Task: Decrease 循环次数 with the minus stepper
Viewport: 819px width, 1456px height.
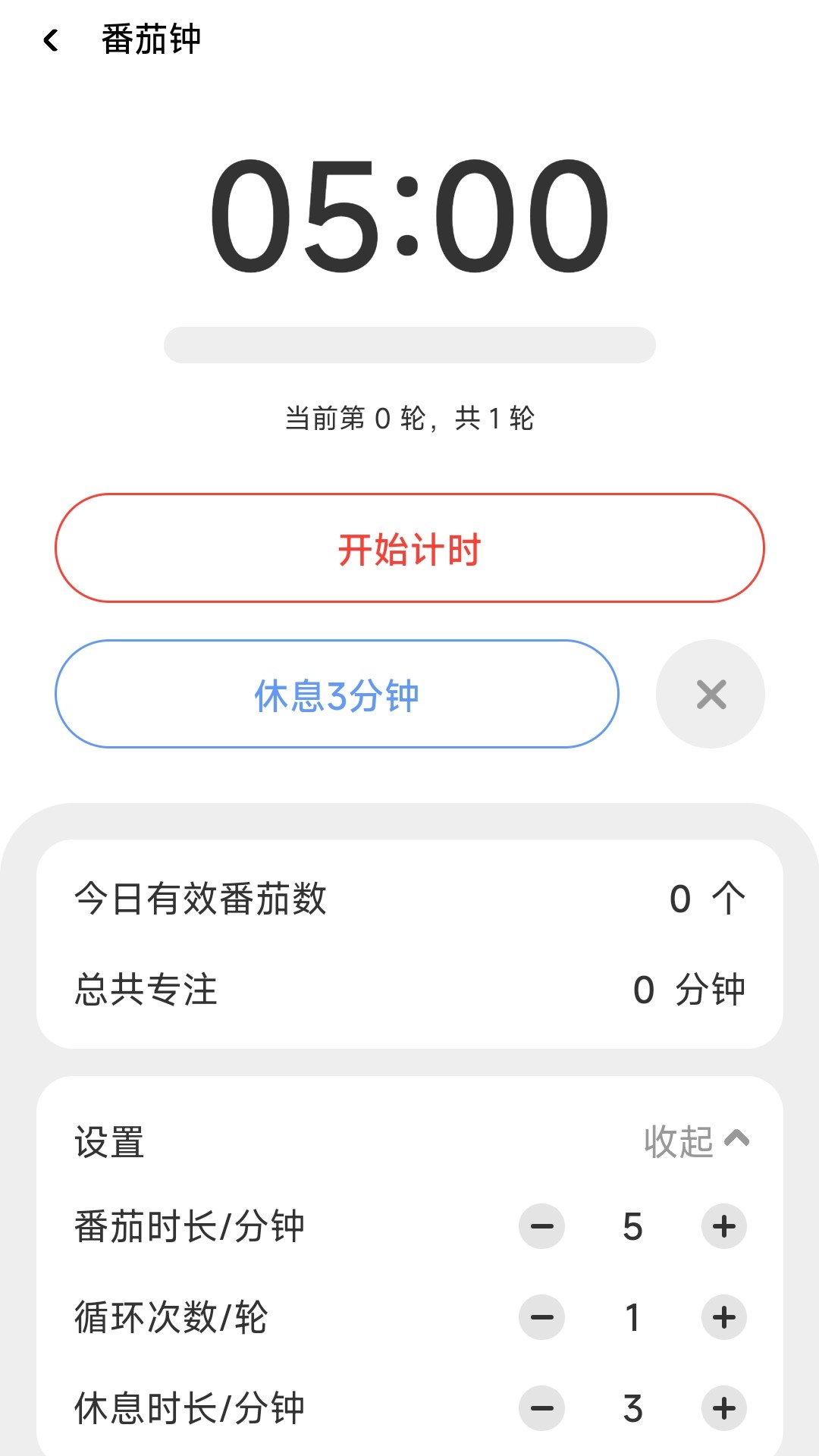Action: pyautogui.click(x=542, y=1317)
